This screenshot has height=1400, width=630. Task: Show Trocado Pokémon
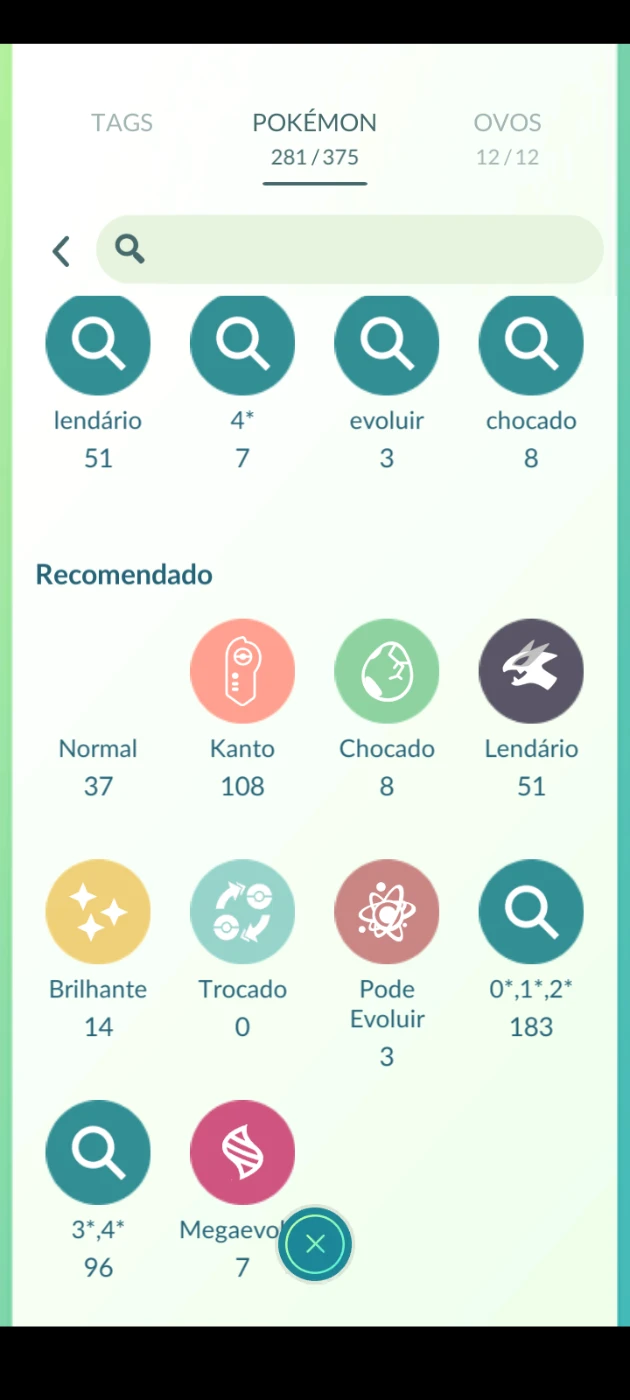(242, 912)
